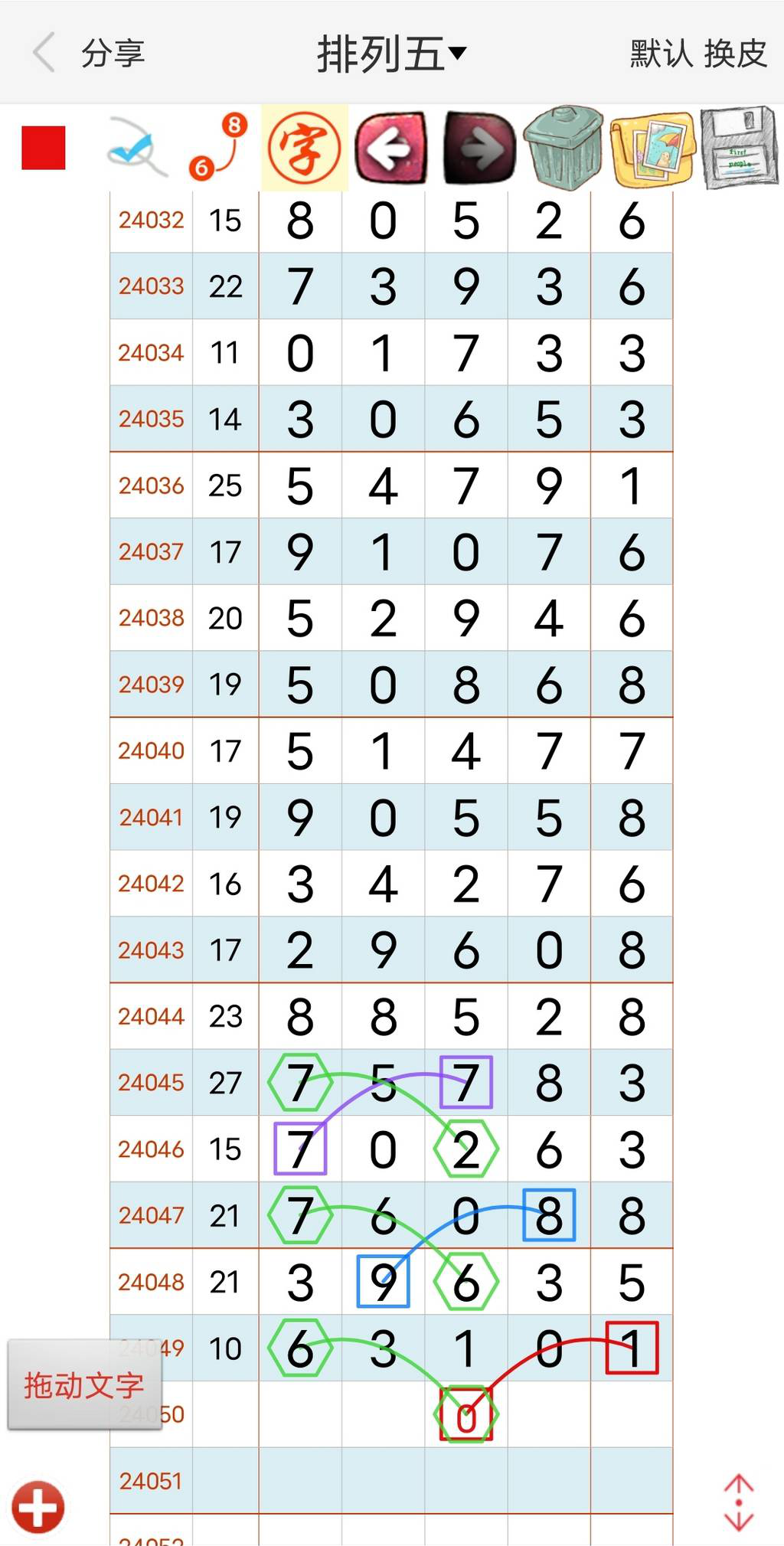Save the chart with the floppy disk

click(739, 148)
